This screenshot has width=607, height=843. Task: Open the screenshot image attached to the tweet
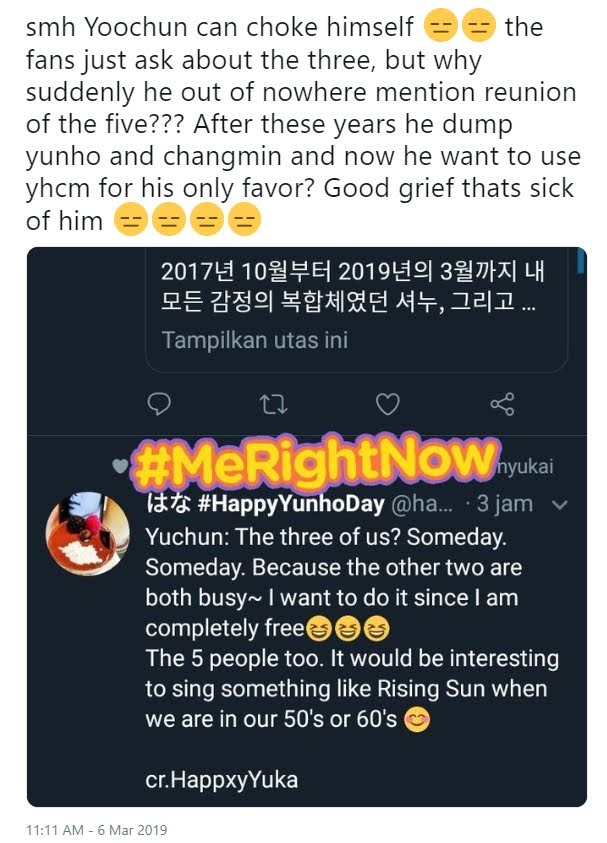(306, 525)
